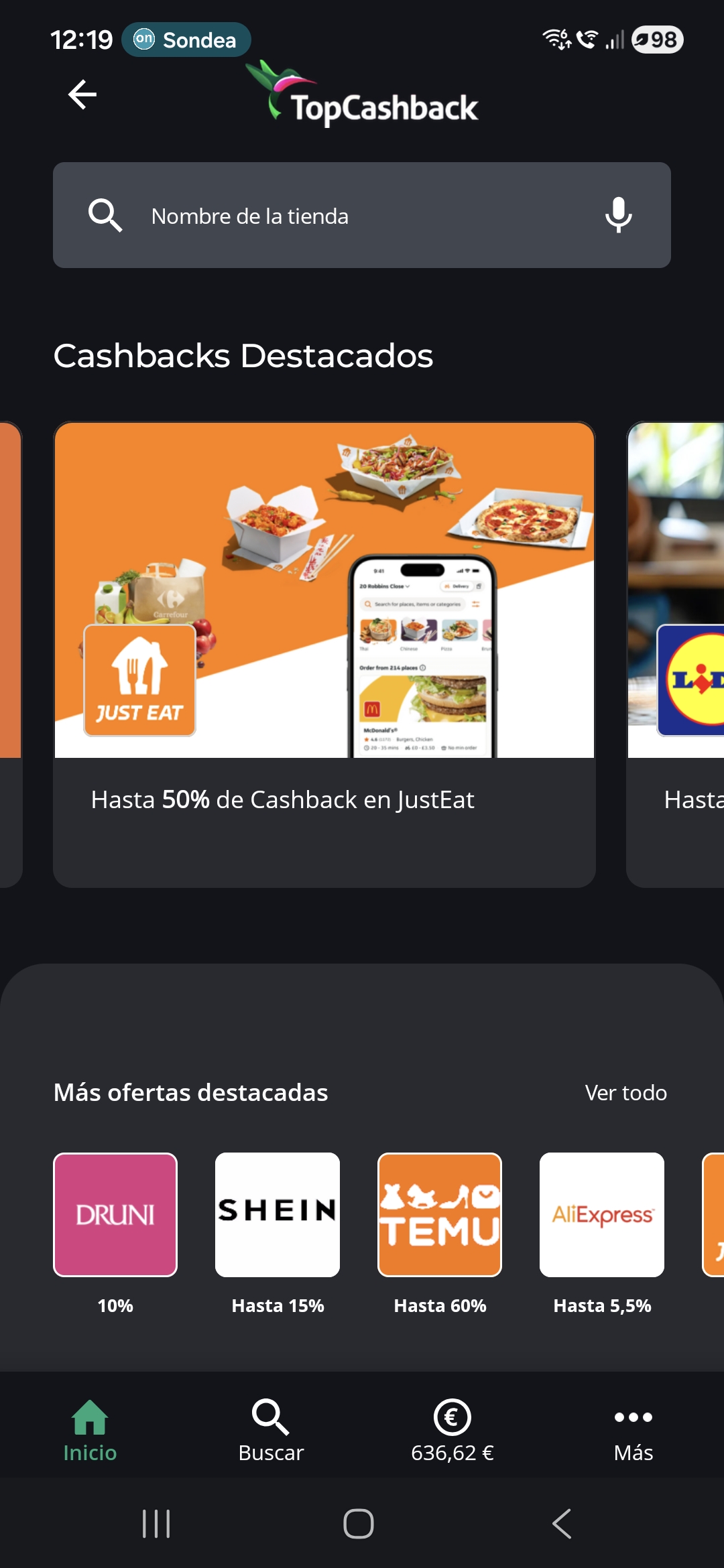Viewport: 724px width, 1568px height.
Task: Select the Temu Hasta 60% offer
Action: [440, 1215]
